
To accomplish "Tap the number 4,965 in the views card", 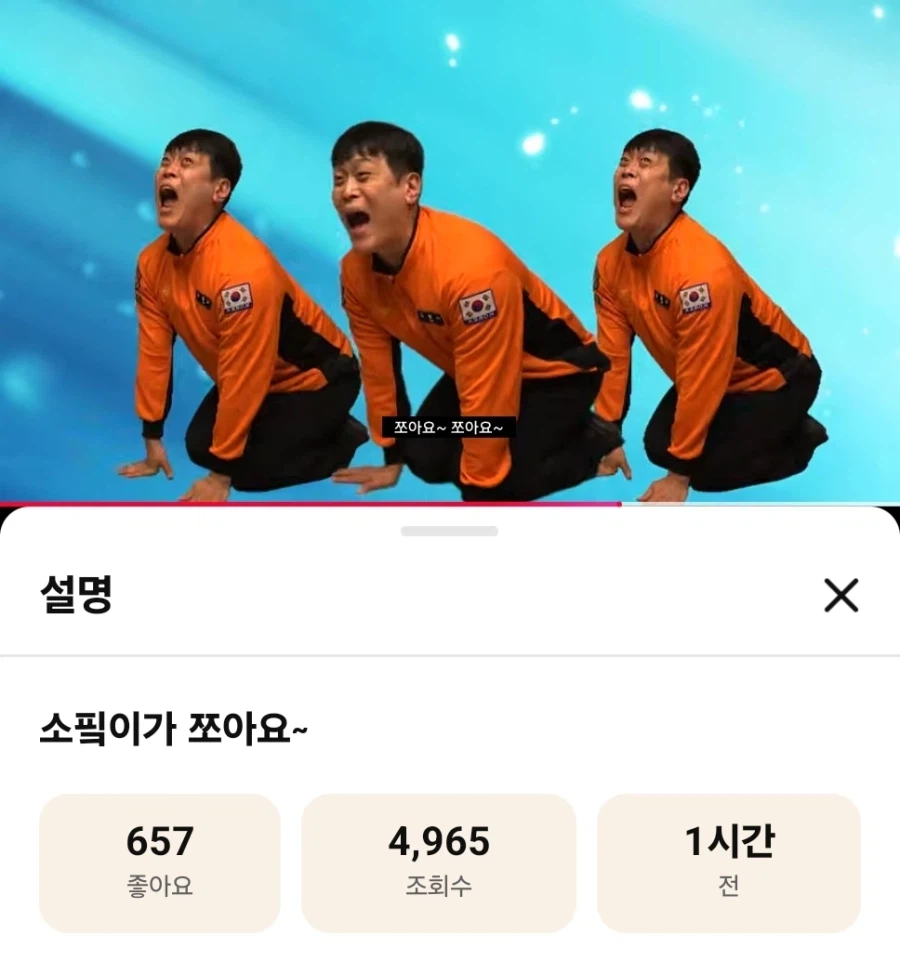I will [x=440, y=843].
